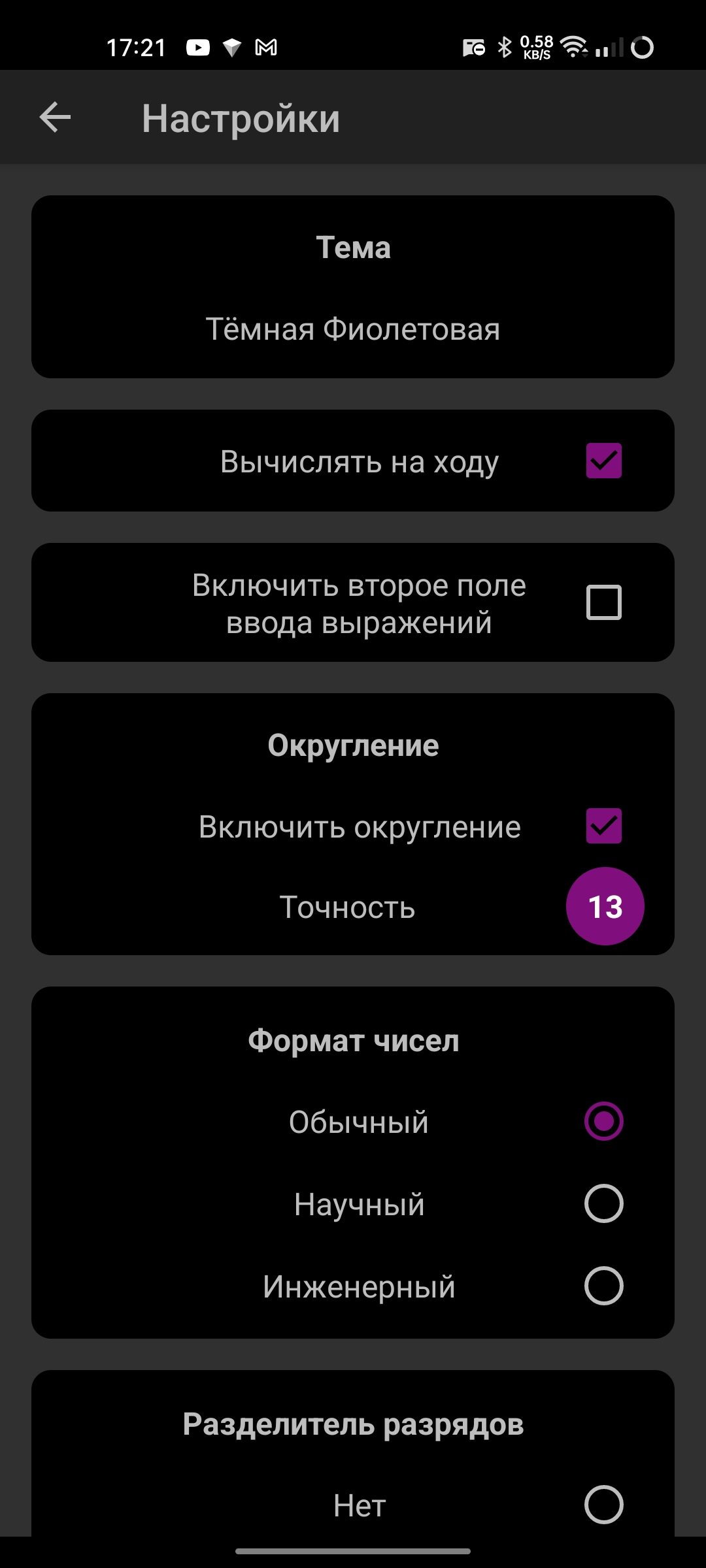Tap the Wi-Fi indicator in status bar
Image resolution: width=706 pixels, height=1568 pixels.
pyautogui.click(x=572, y=46)
